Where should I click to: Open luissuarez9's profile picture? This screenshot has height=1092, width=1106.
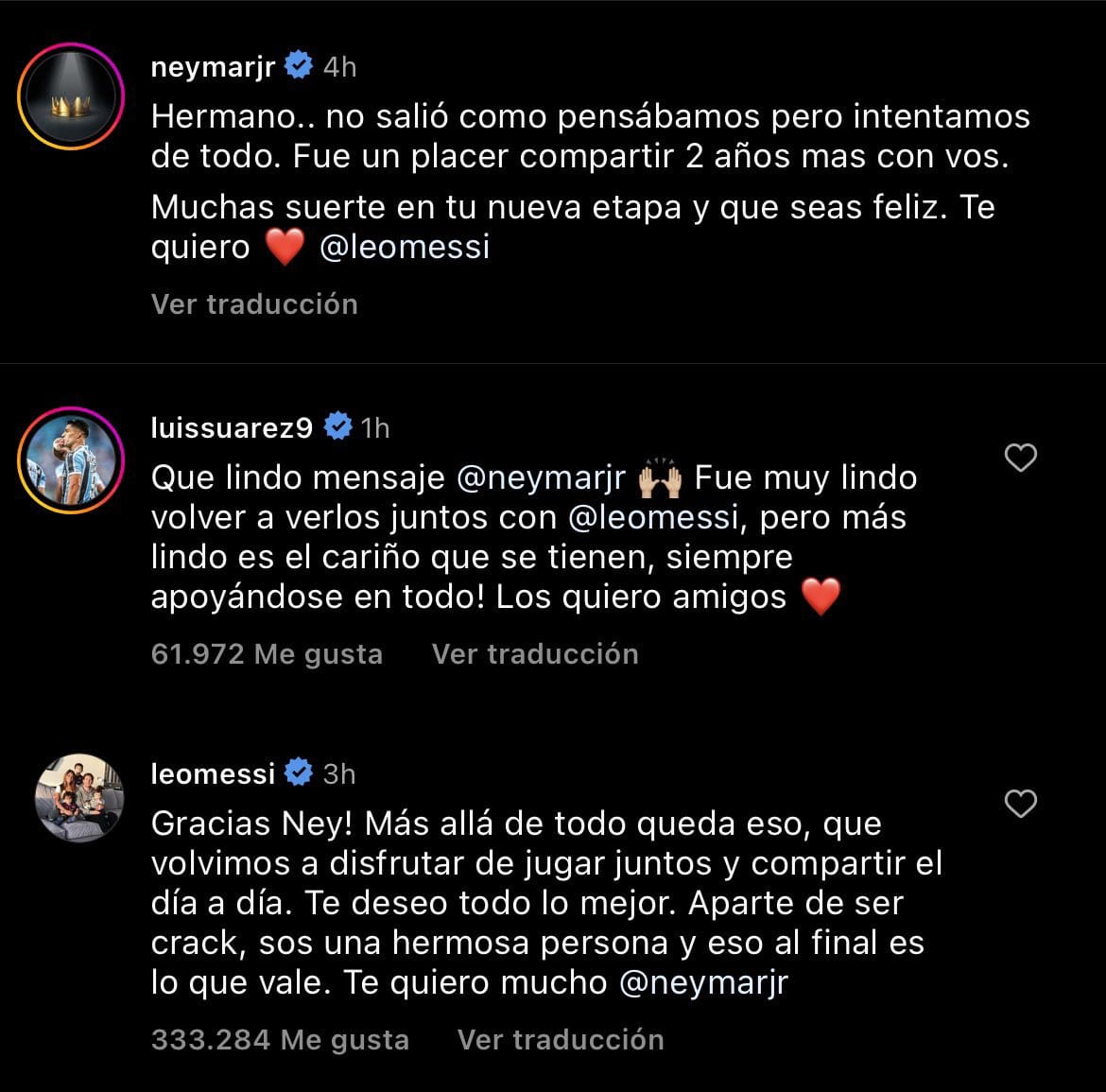click(x=71, y=461)
